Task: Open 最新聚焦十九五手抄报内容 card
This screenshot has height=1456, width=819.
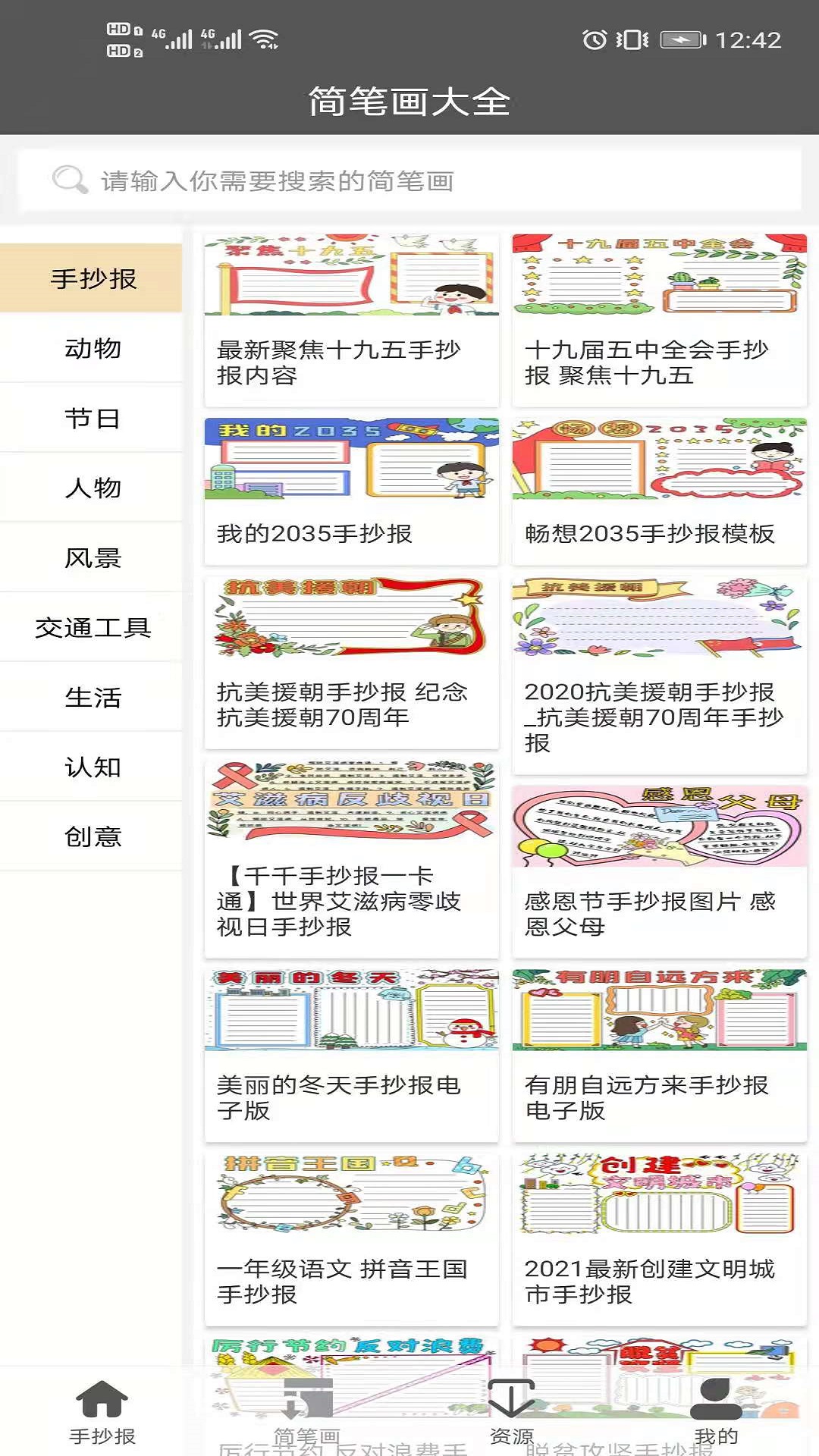Action: (x=351, y=318)
